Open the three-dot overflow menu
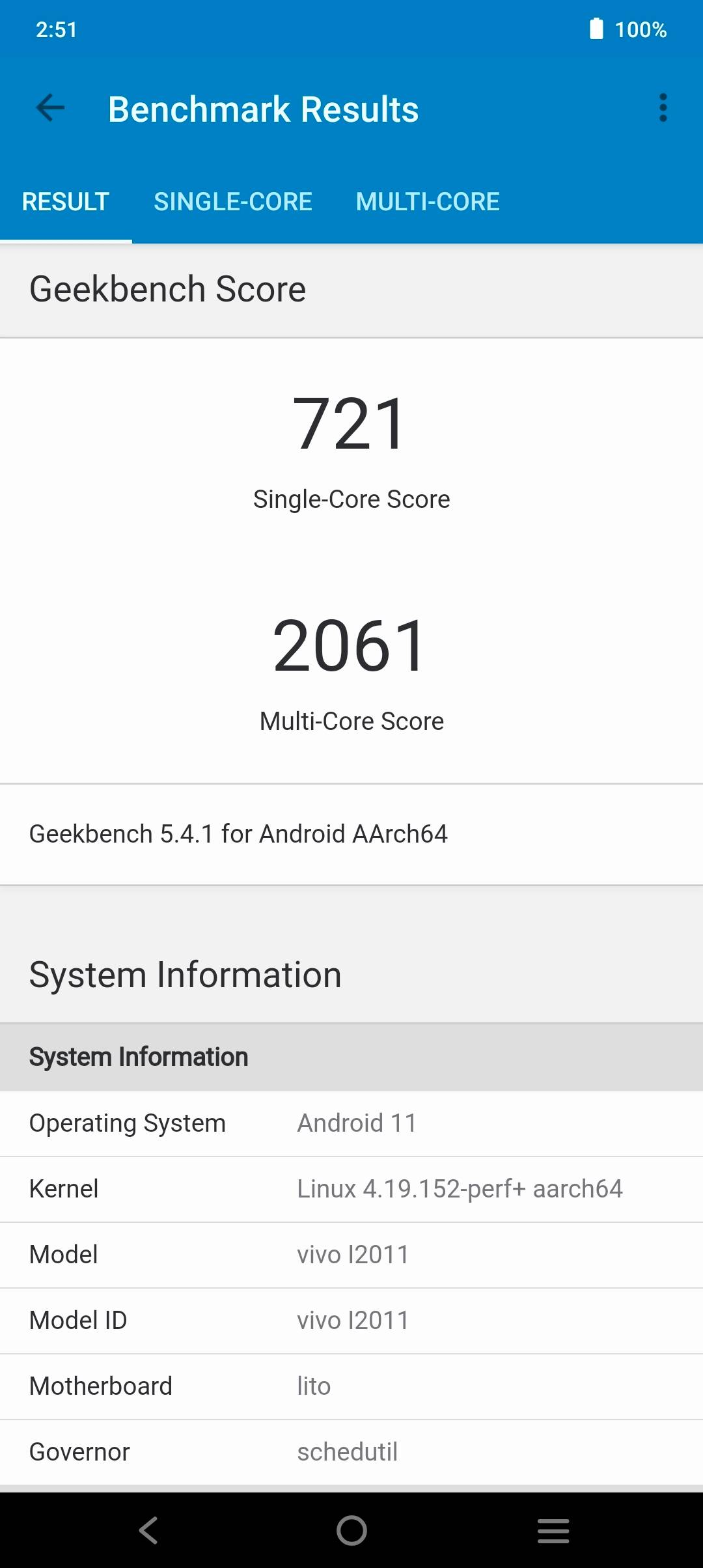The height and width of the screenshot is (1568, 703). [x=663, y=108]
